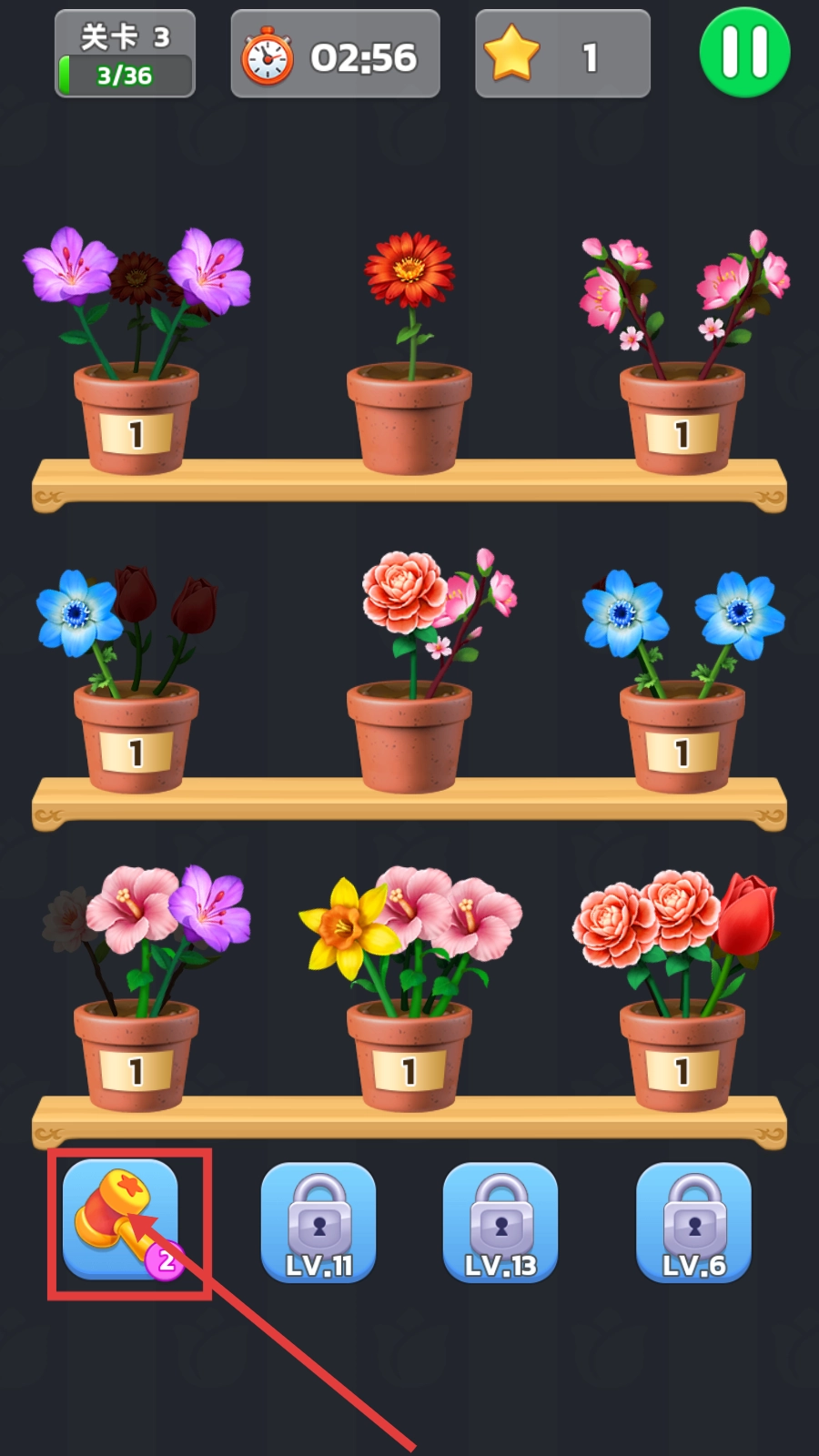Screen dimensions: 819x1456
Task: Tap the locked LV.6 power-up
Action: (693, 1222)
